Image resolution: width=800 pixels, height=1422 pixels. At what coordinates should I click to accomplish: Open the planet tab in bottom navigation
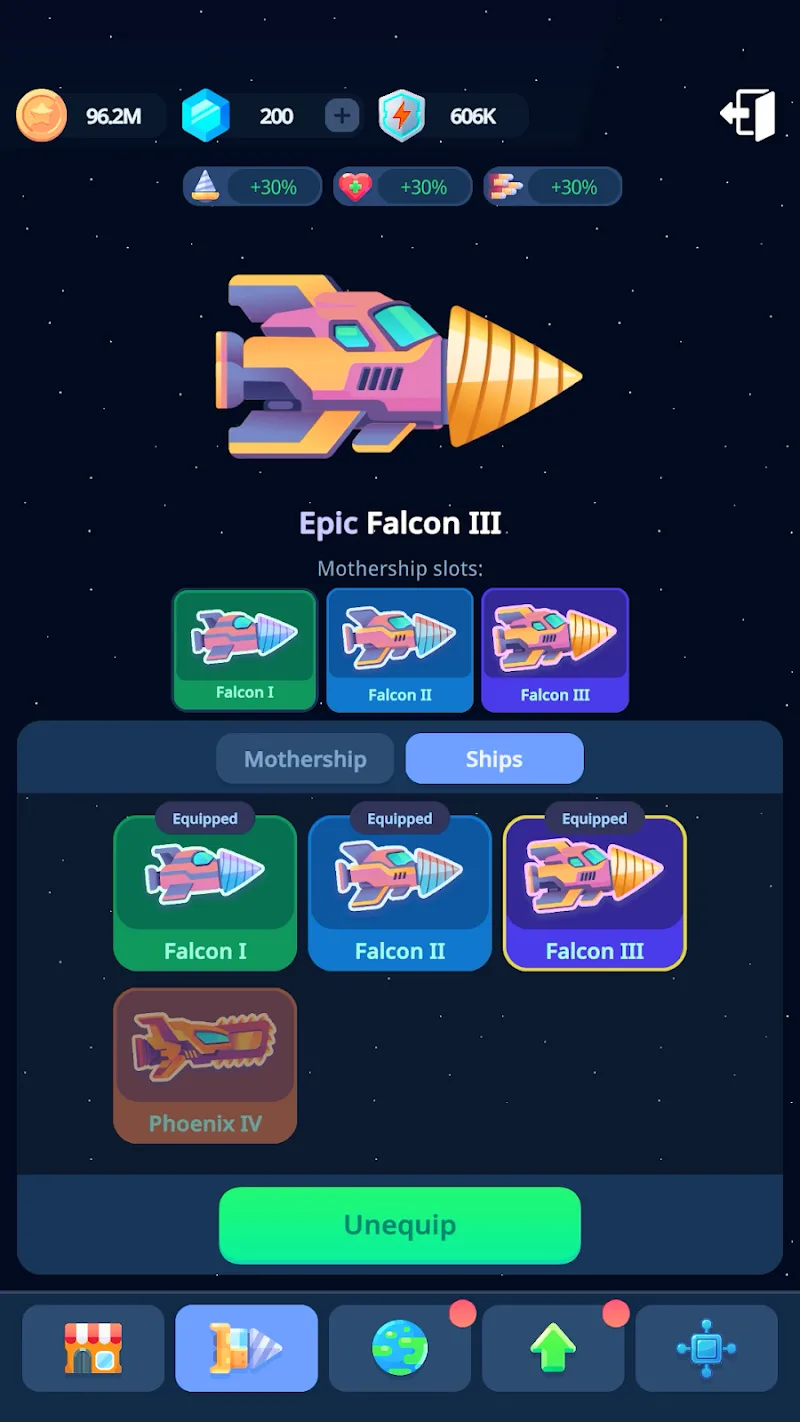400,1348
